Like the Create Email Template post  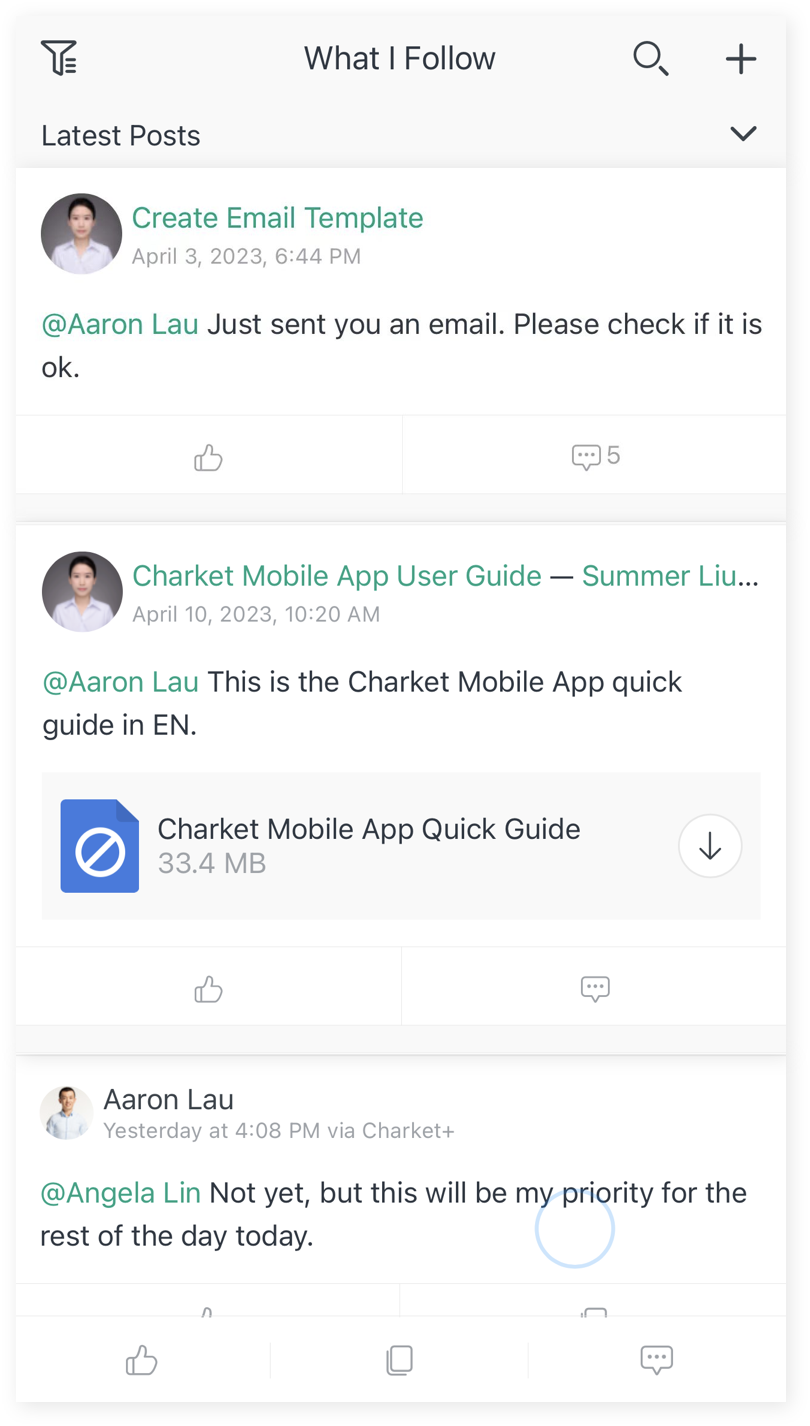point(208,458)
